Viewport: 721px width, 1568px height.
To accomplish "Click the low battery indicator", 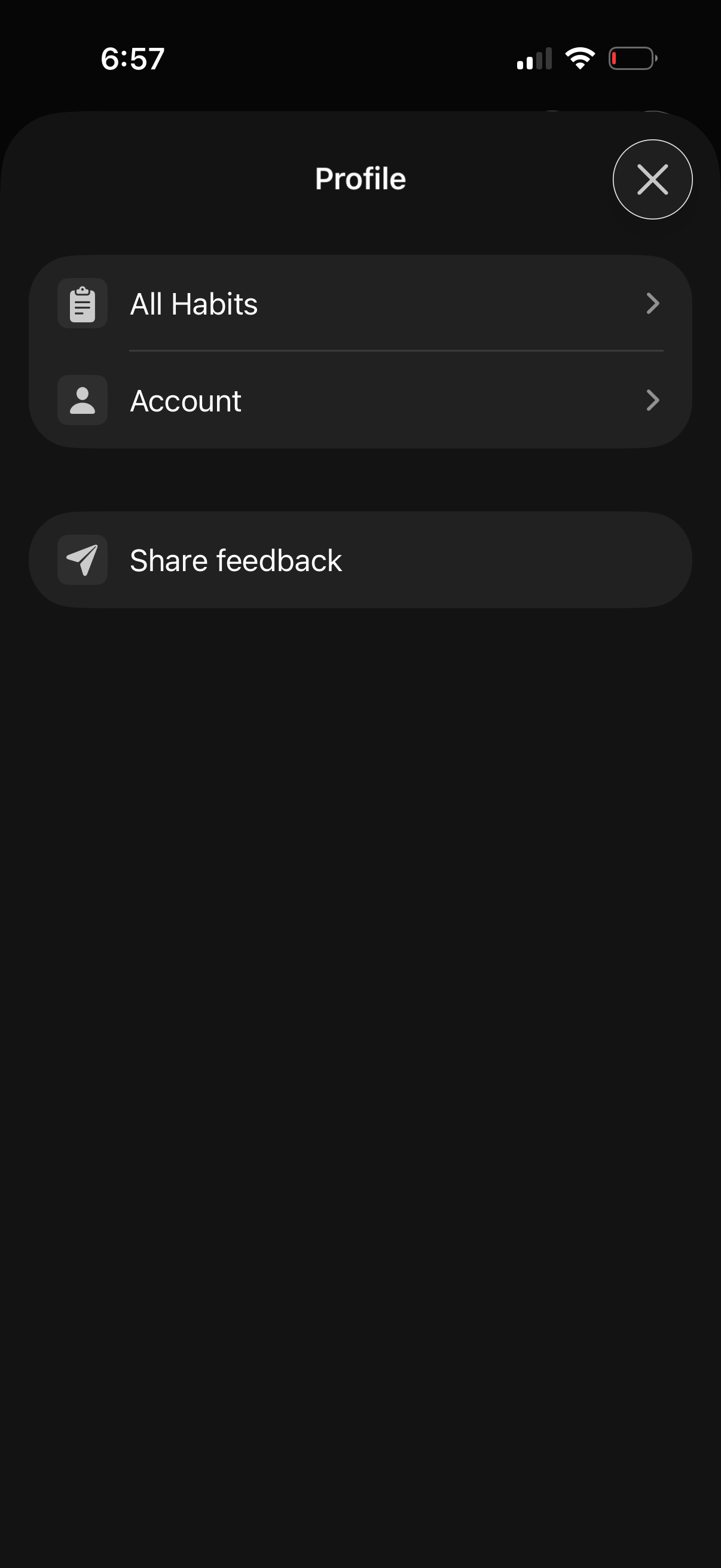I will (x=631, y=58).
